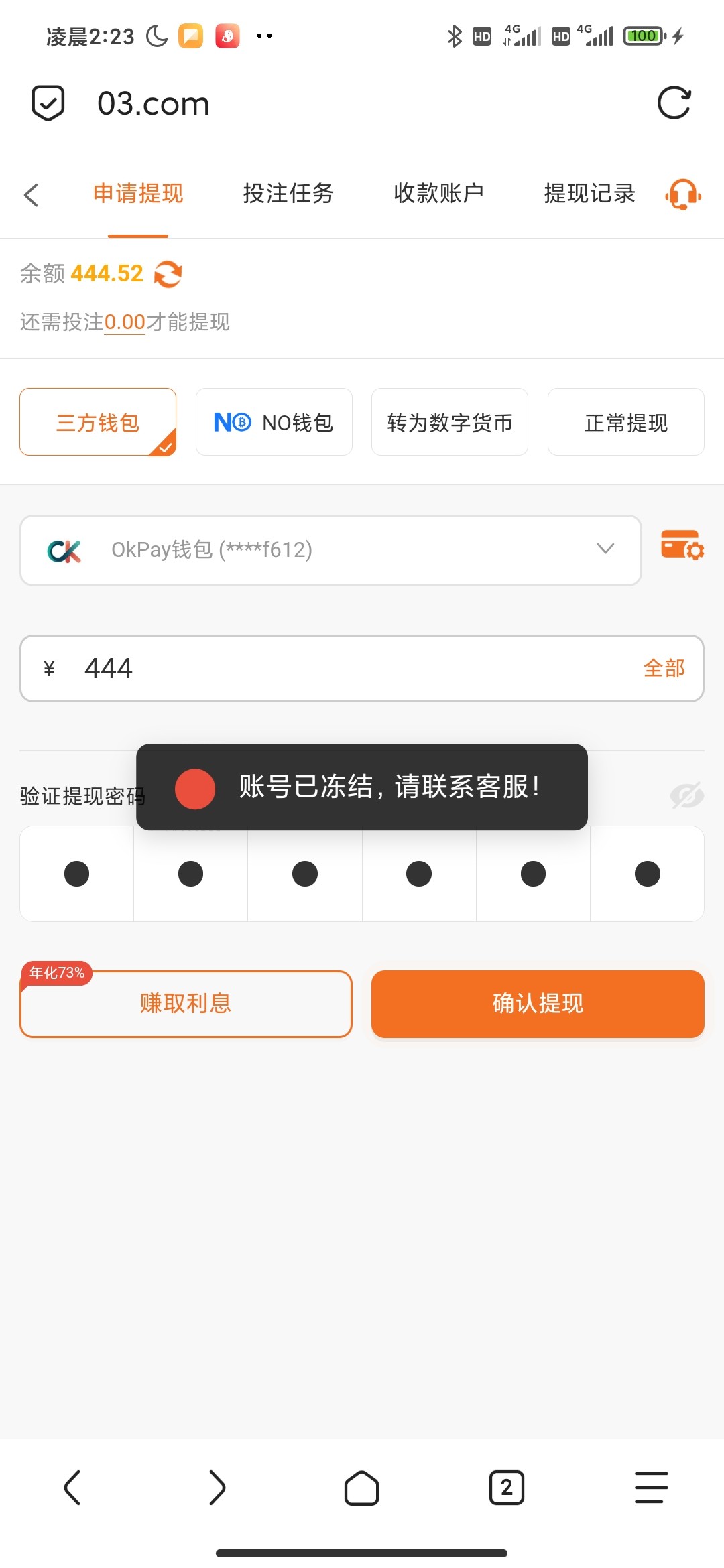The width and height of the screenshot is (724, 1568).
Task: Click the shield security icon next to 03.com
Action: [47, 102]
